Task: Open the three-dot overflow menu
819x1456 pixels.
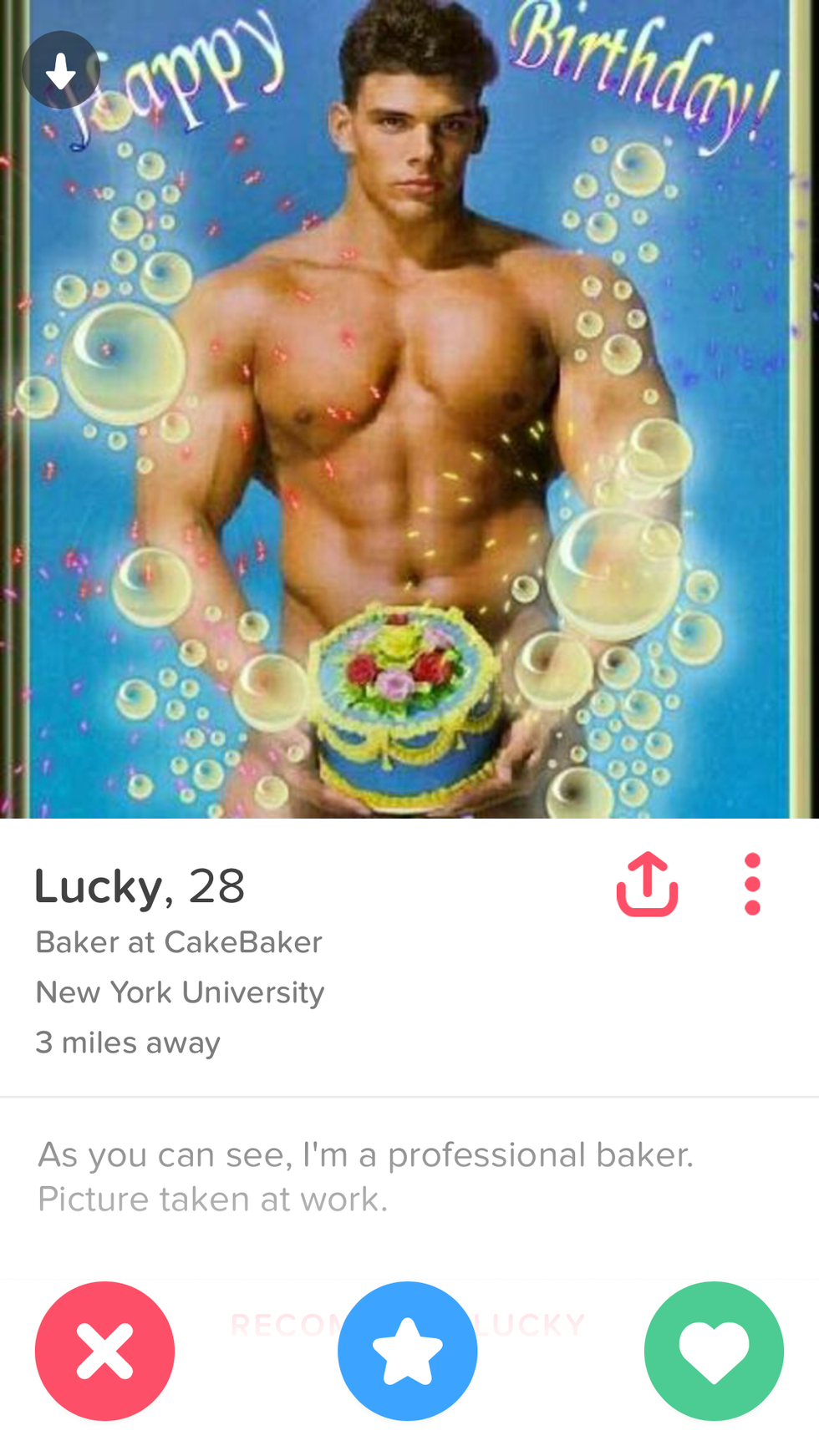Action: 752,885
